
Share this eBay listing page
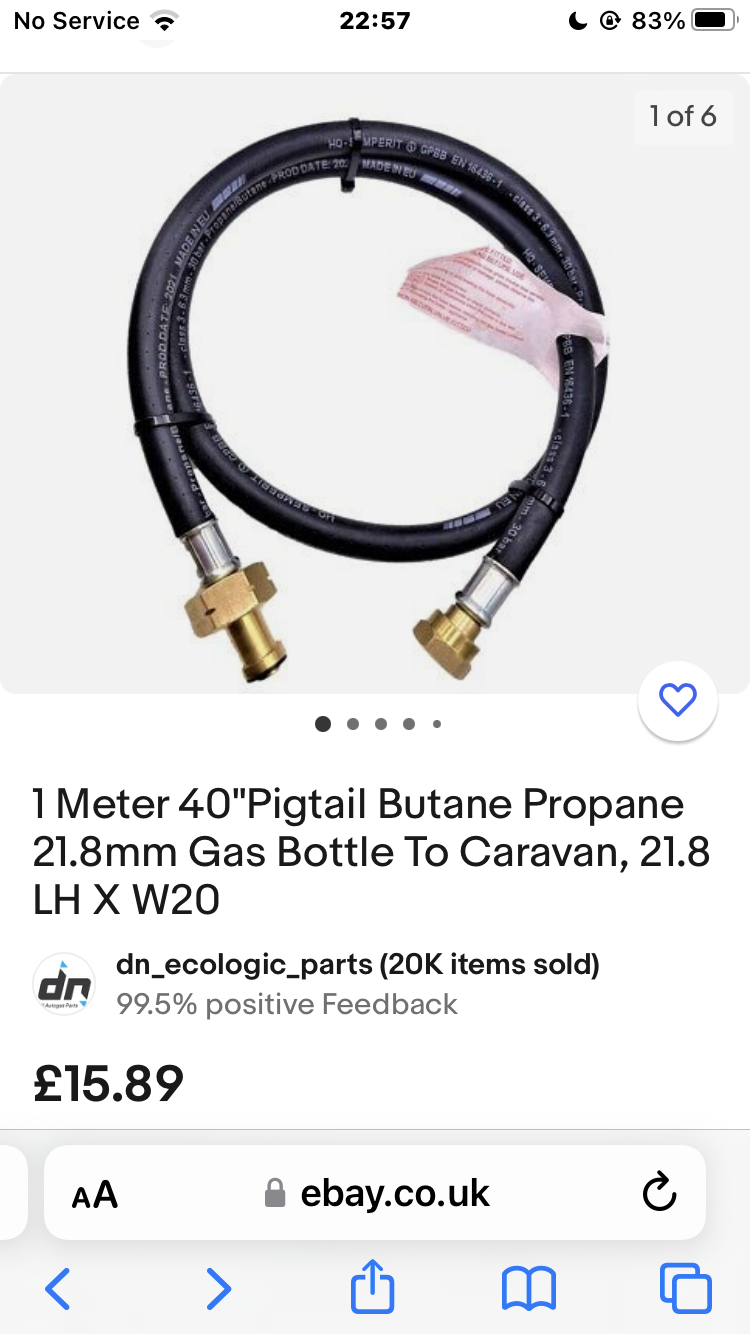tap(372, 1286)
